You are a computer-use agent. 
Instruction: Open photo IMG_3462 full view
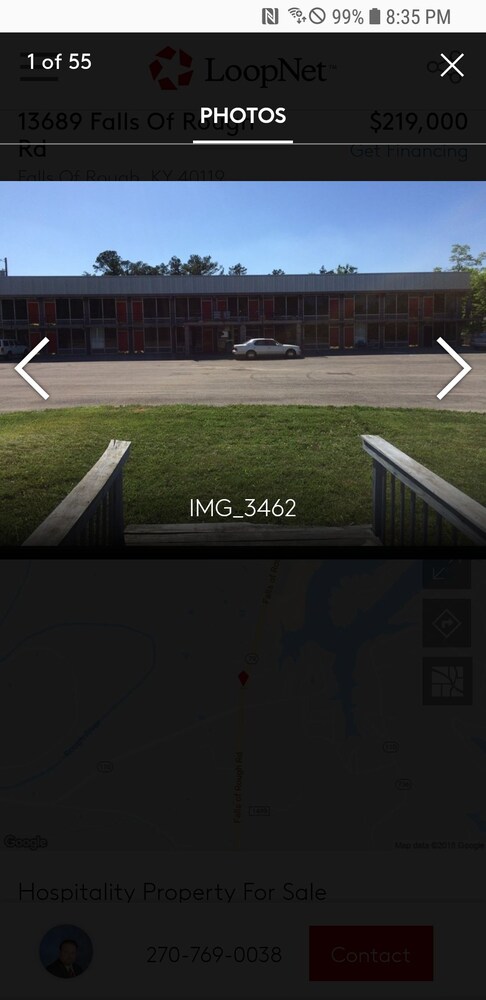243,364
